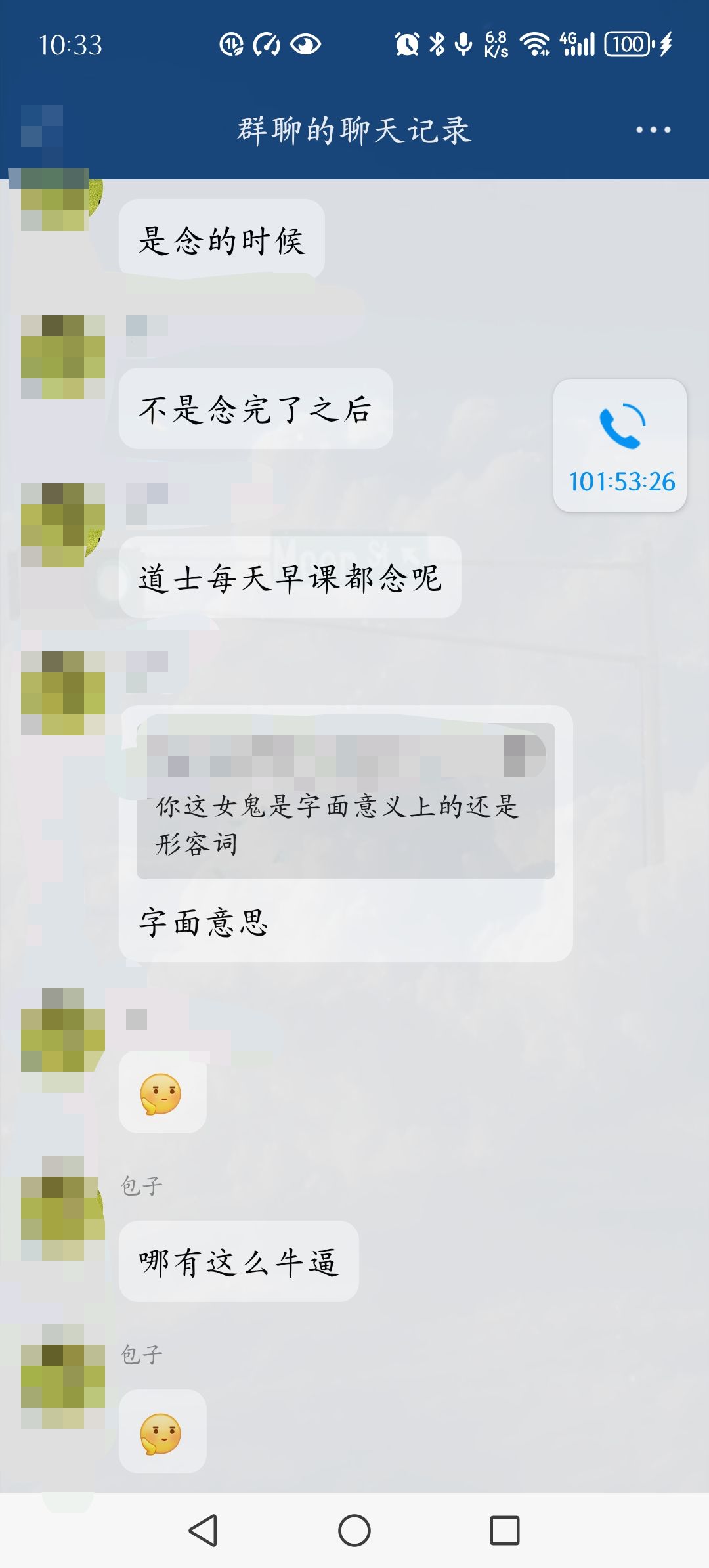Image resolution: width=709 pixels, height=1568 pixels.
Task: Show recent apps
Action: click(505, 1531)
